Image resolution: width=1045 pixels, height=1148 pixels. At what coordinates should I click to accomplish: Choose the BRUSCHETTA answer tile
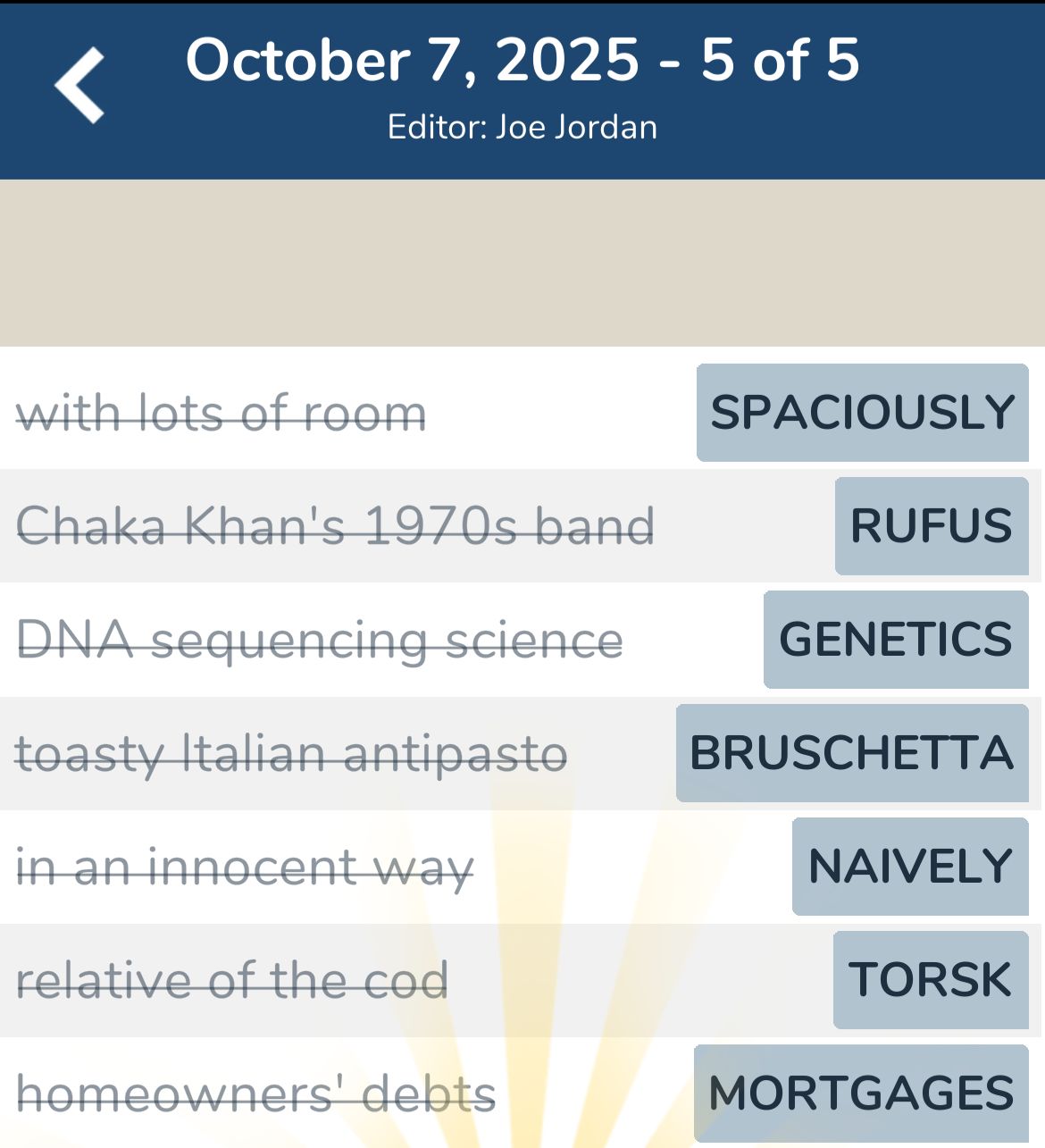[x=851, y=753]
